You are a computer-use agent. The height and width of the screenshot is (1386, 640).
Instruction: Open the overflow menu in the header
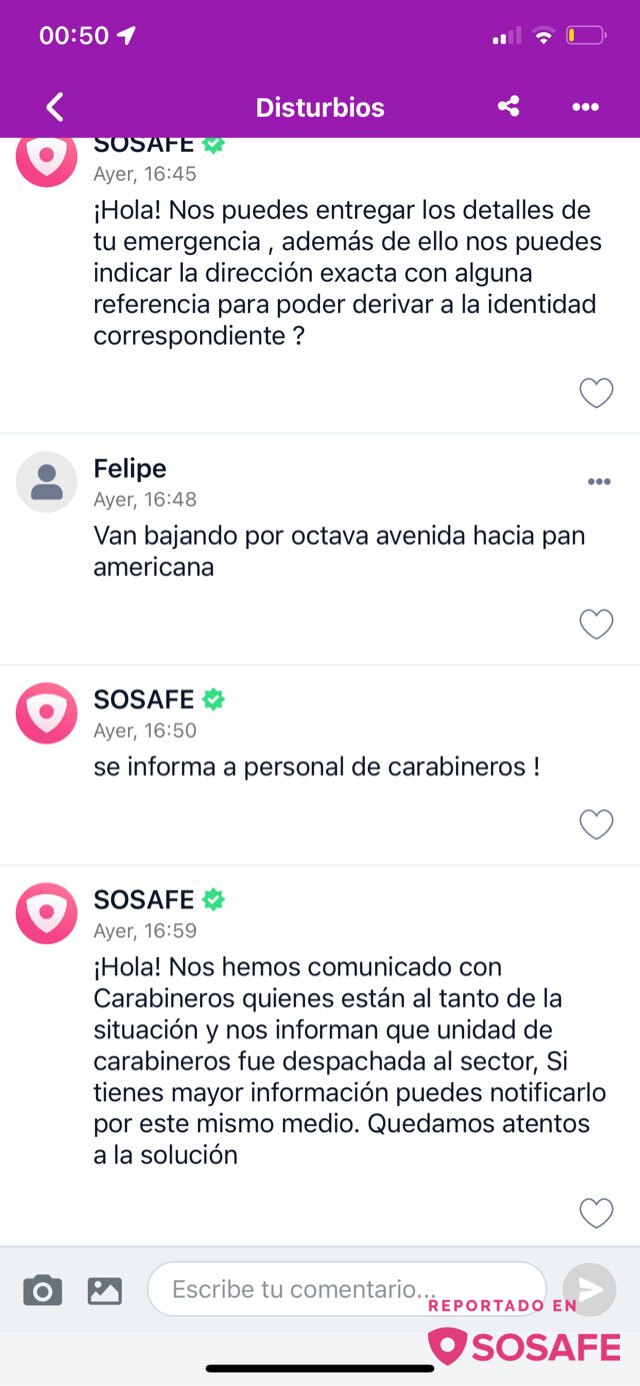tap(585, 107)
